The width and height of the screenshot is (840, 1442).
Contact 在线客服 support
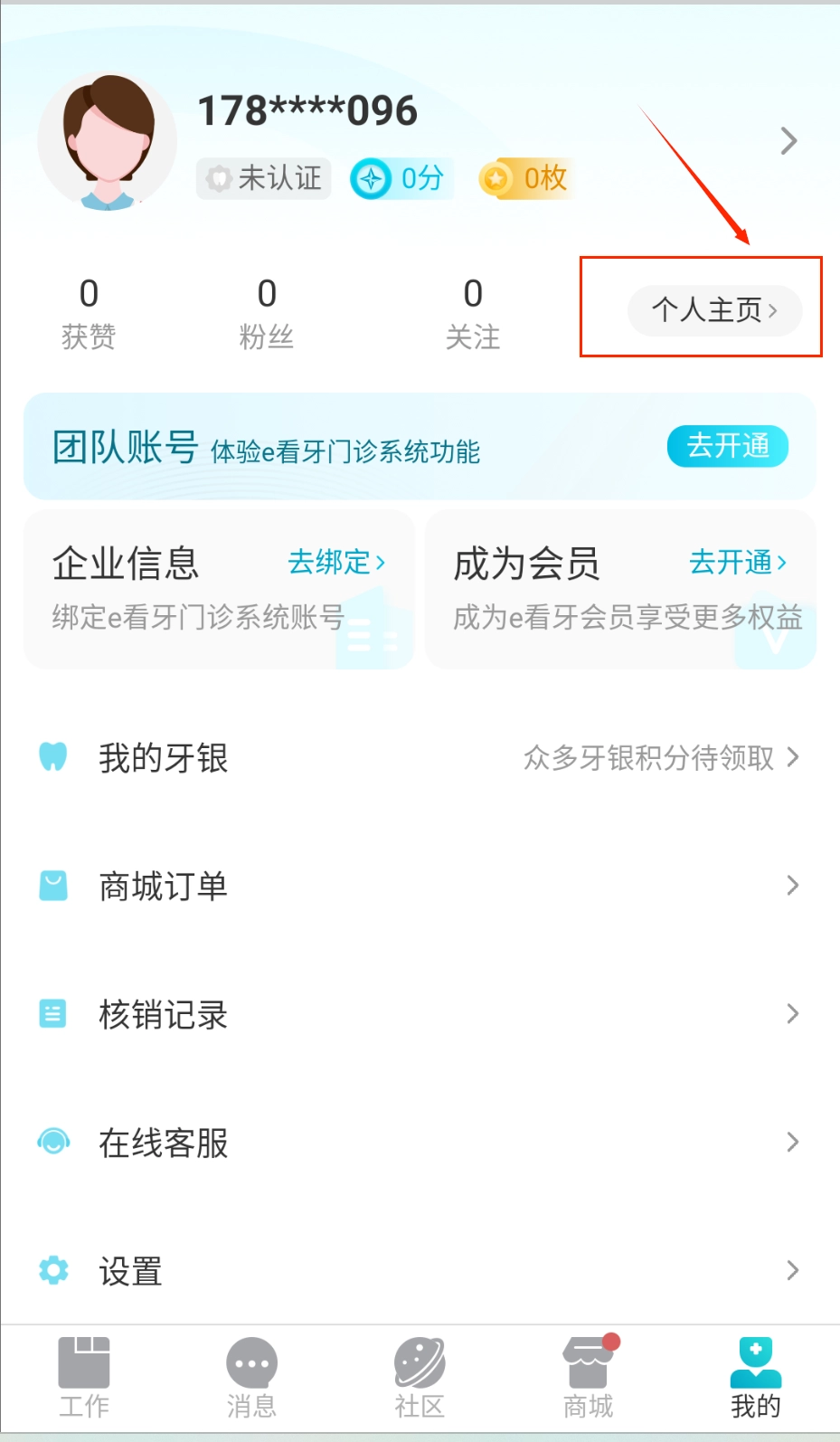(420, 1143)
